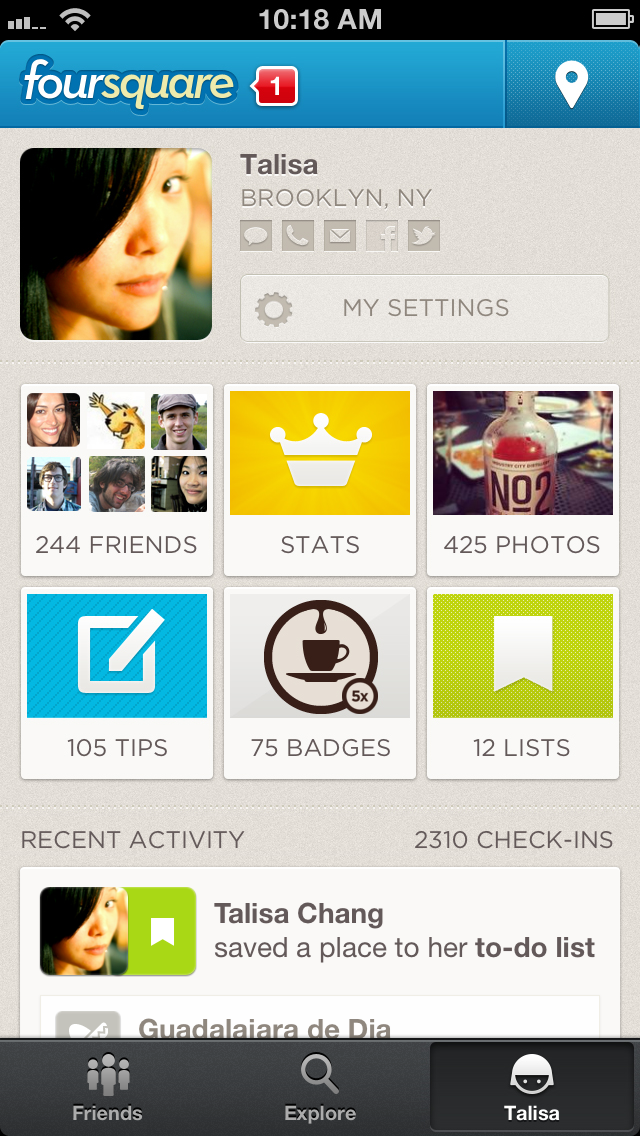
Task: Switch to the Explore tab
Action: 320,1088
